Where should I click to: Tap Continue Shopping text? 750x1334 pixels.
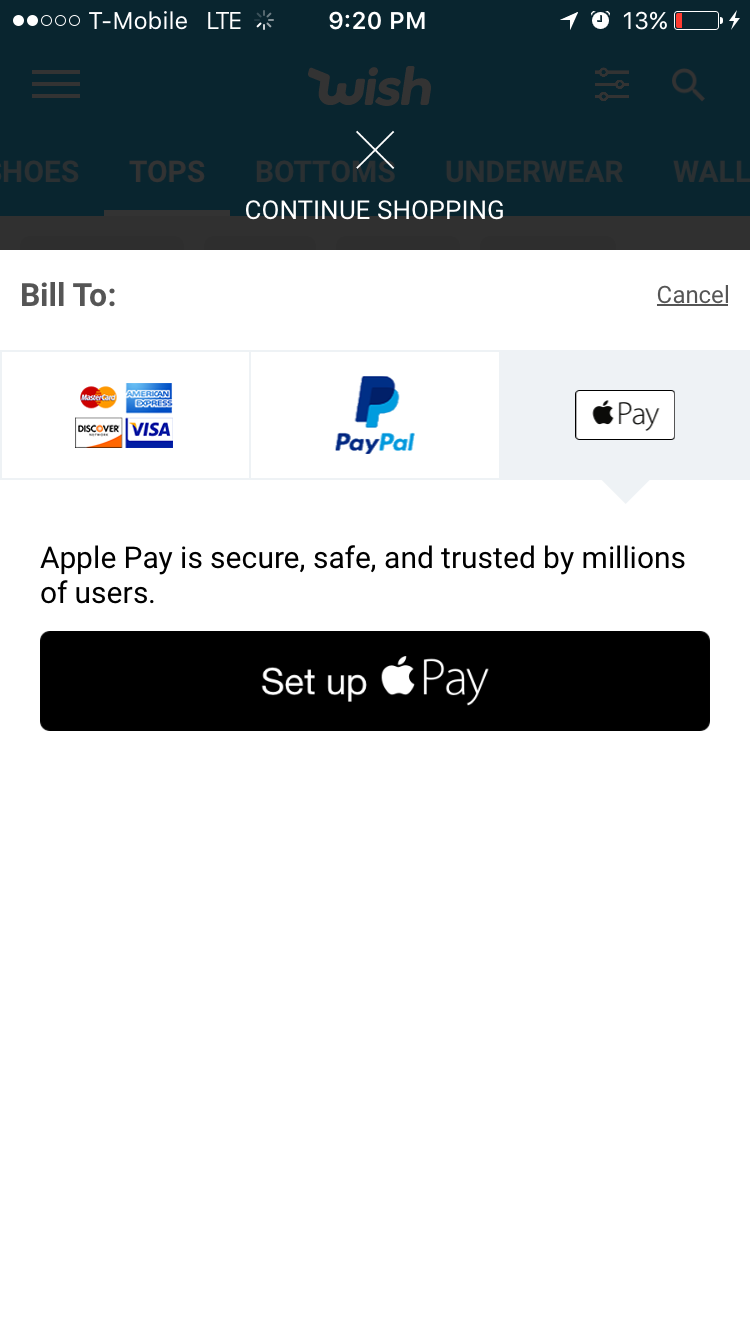coord(375,210)
